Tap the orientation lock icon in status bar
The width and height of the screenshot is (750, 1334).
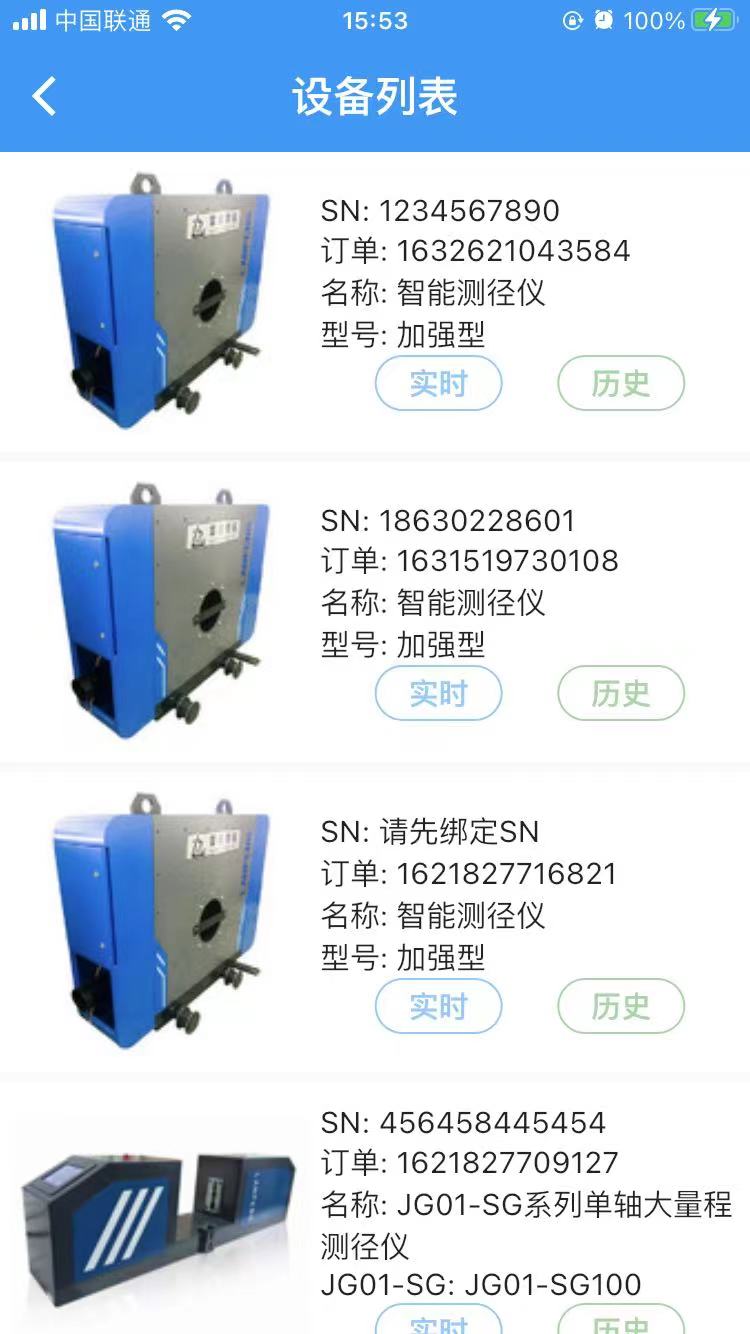coord(570,19)
